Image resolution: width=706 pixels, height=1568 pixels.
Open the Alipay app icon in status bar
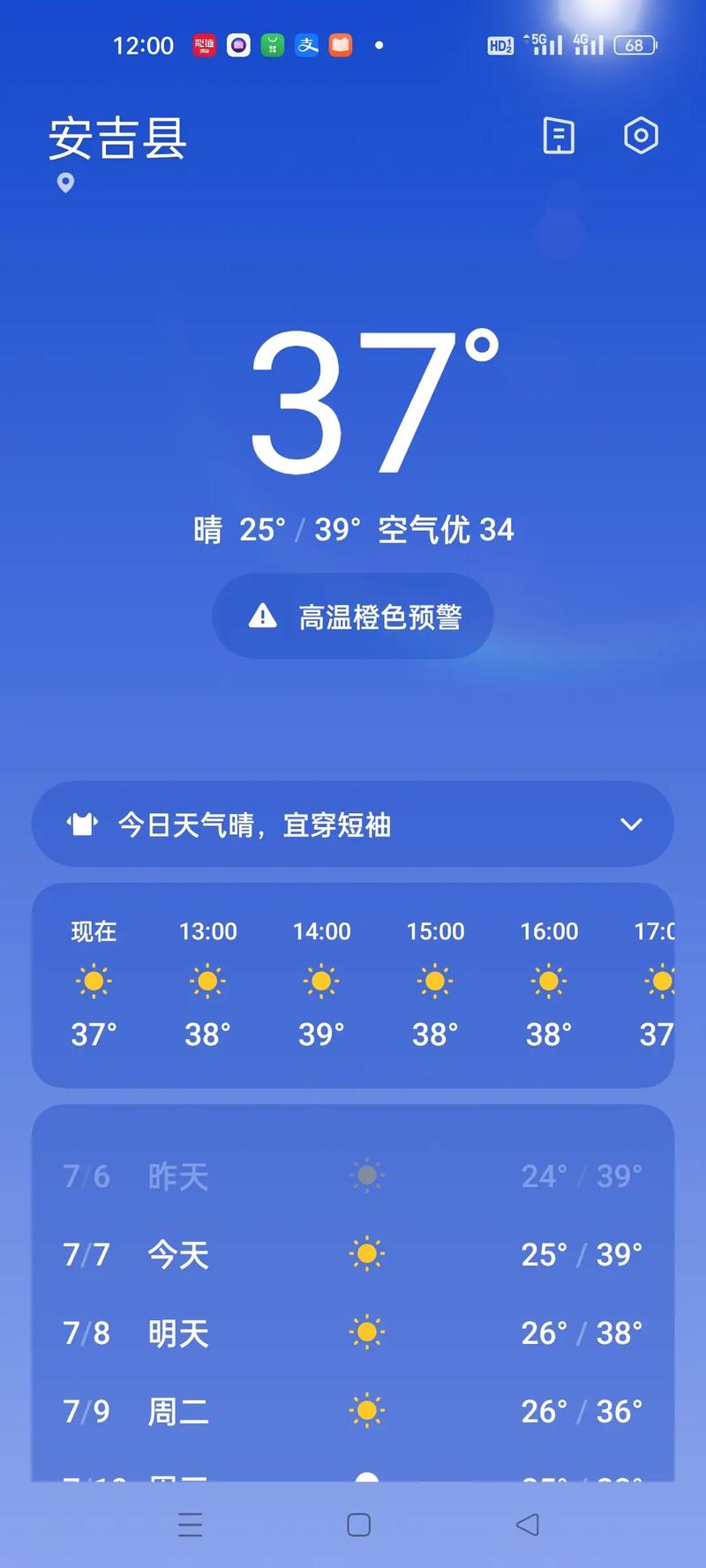[x=307, y=45]
